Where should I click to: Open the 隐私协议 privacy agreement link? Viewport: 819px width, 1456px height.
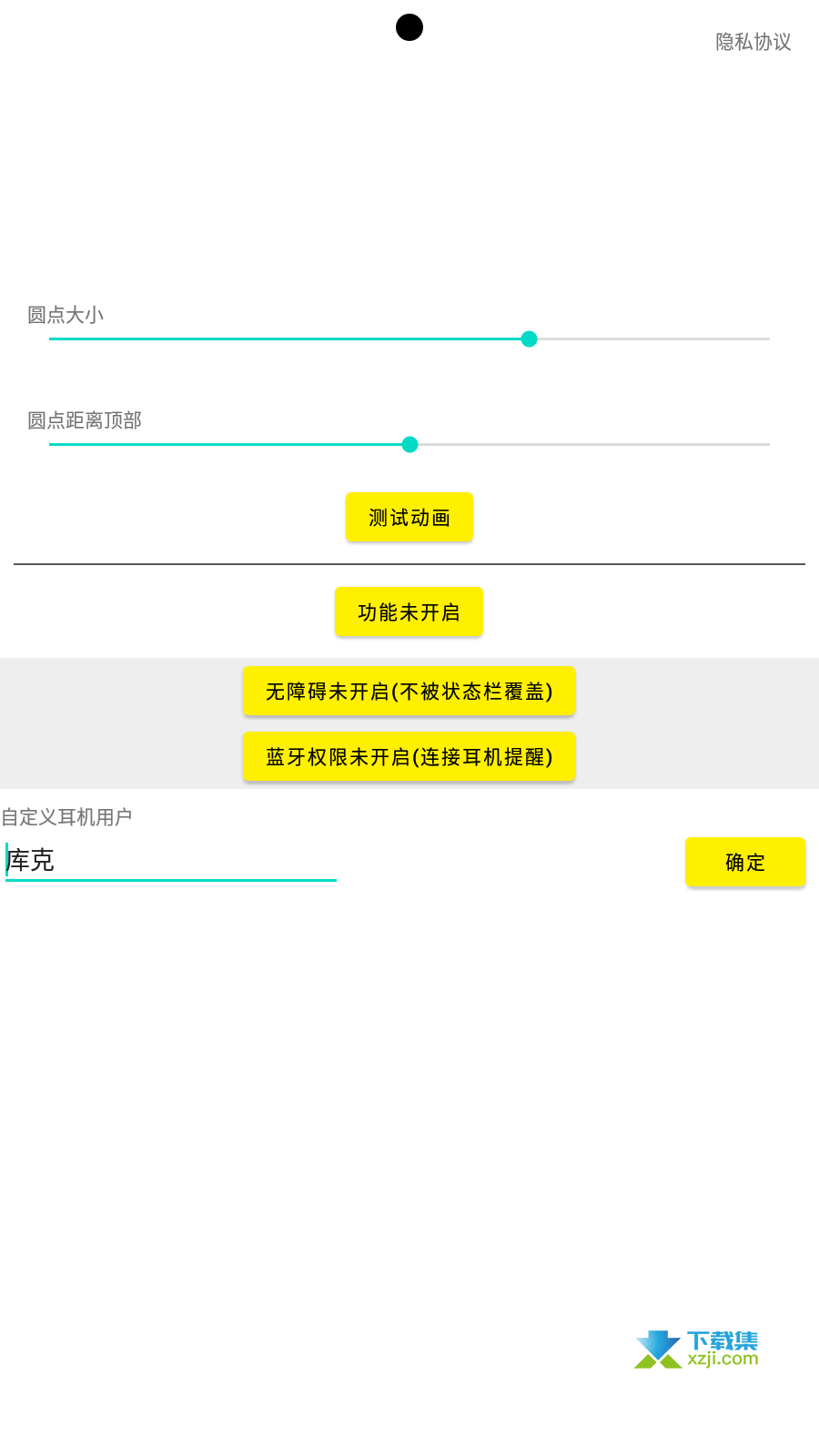pos(753,42)
